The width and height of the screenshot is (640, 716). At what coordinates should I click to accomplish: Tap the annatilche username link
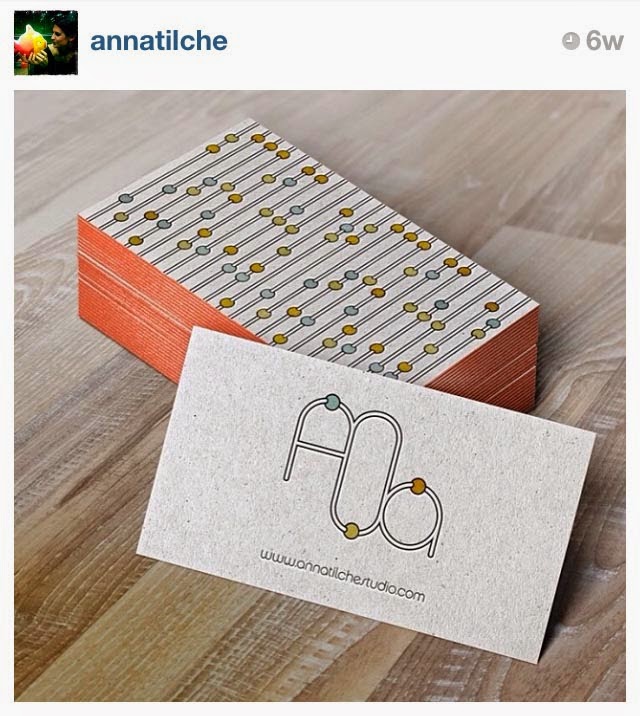(x=158, y=41)
